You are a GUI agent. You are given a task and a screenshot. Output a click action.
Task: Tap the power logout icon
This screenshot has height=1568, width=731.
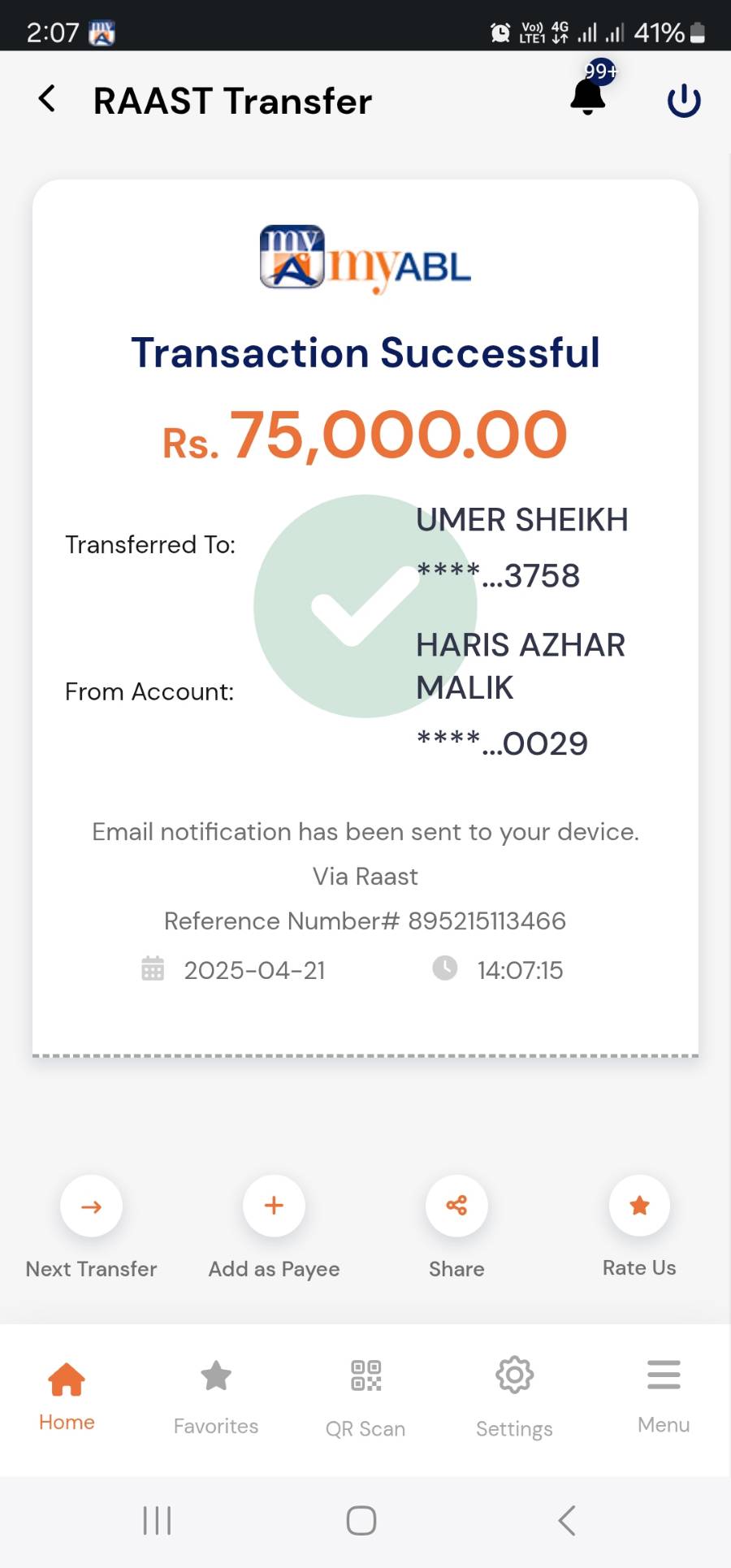coord(684,101)
